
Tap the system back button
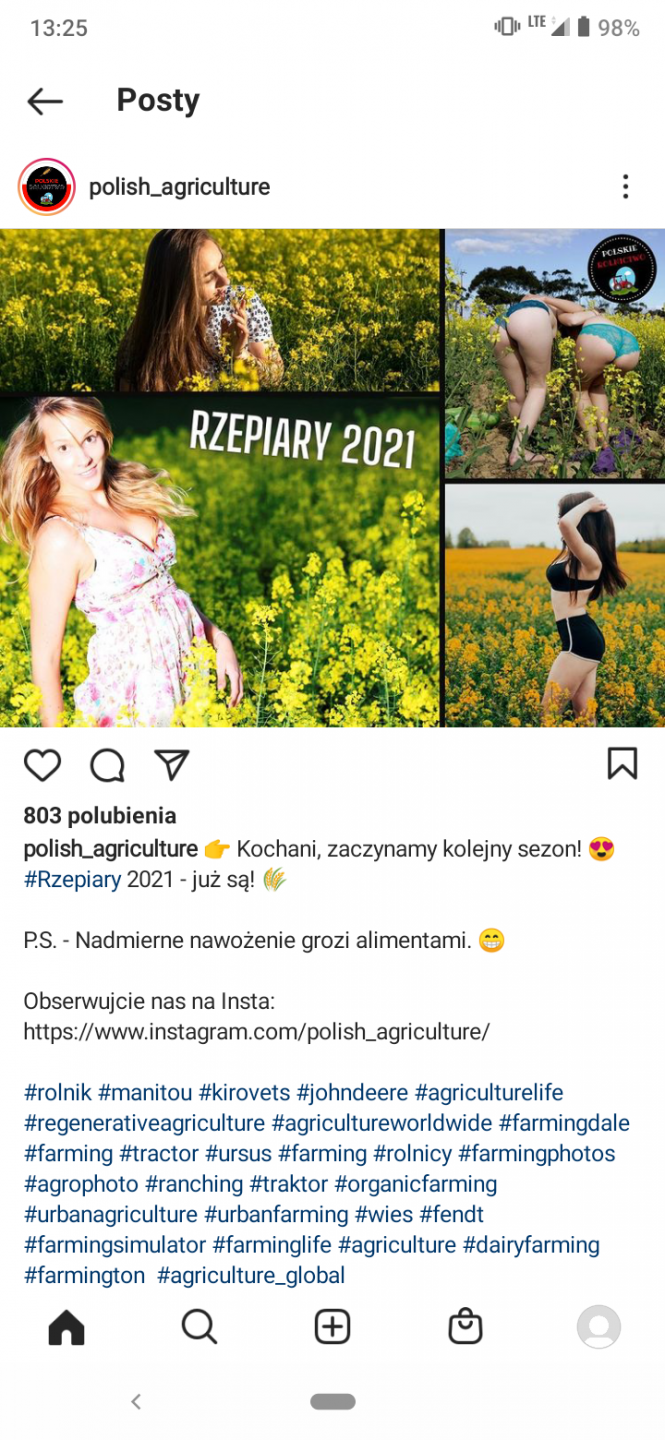click(137, 1402)
